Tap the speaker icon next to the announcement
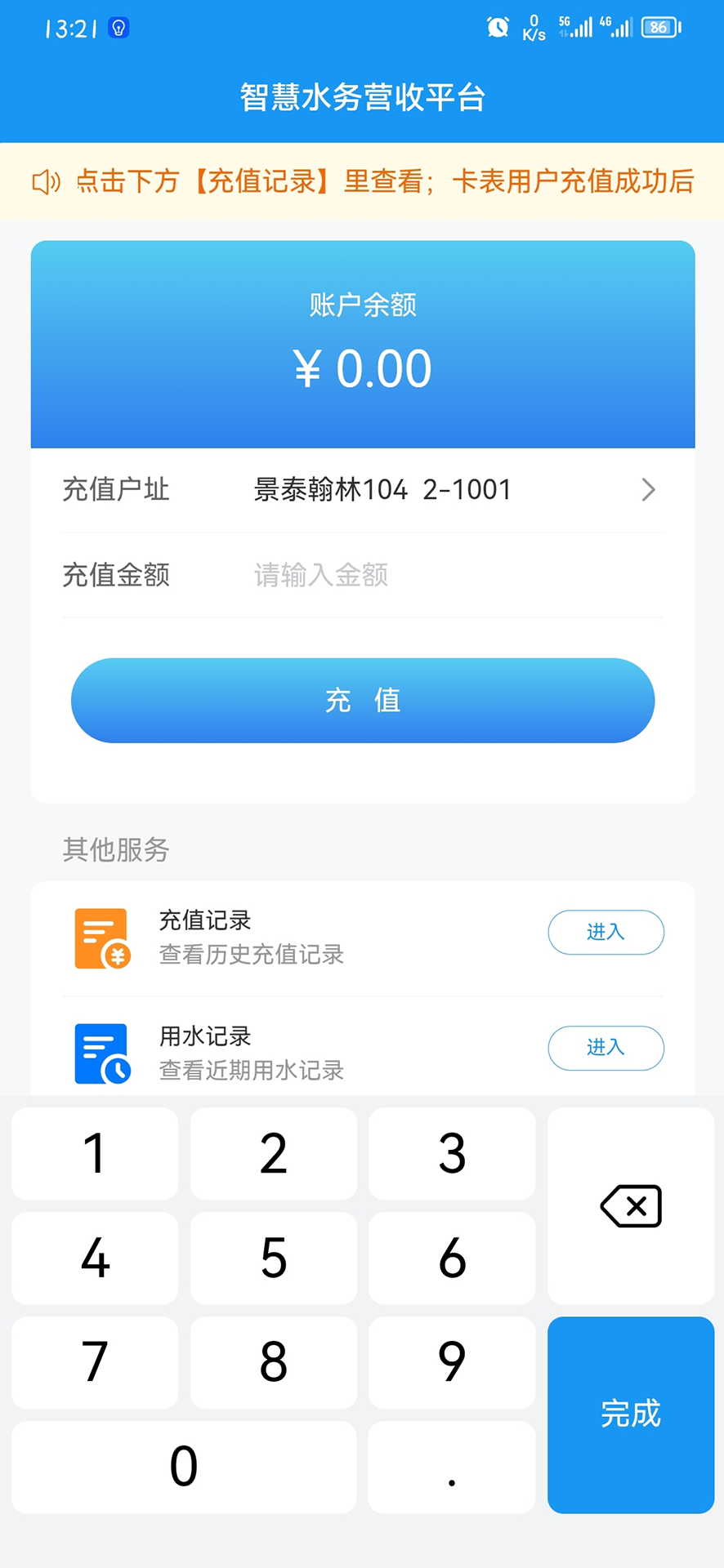 [47, 181]
